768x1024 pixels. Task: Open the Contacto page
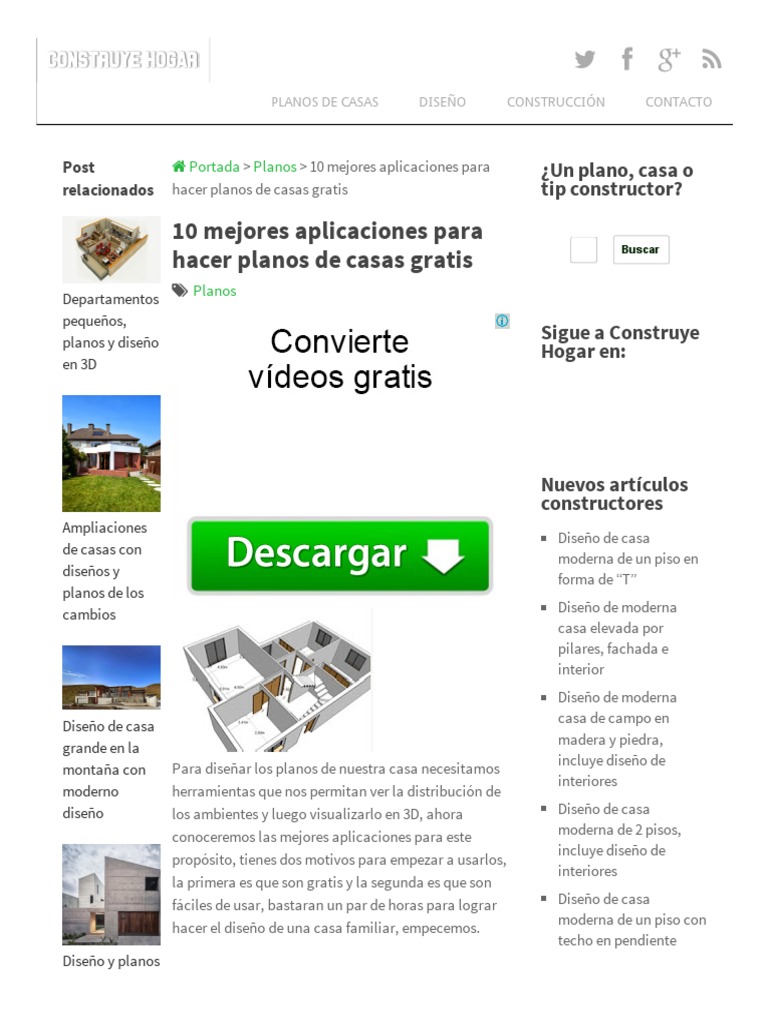679,102
